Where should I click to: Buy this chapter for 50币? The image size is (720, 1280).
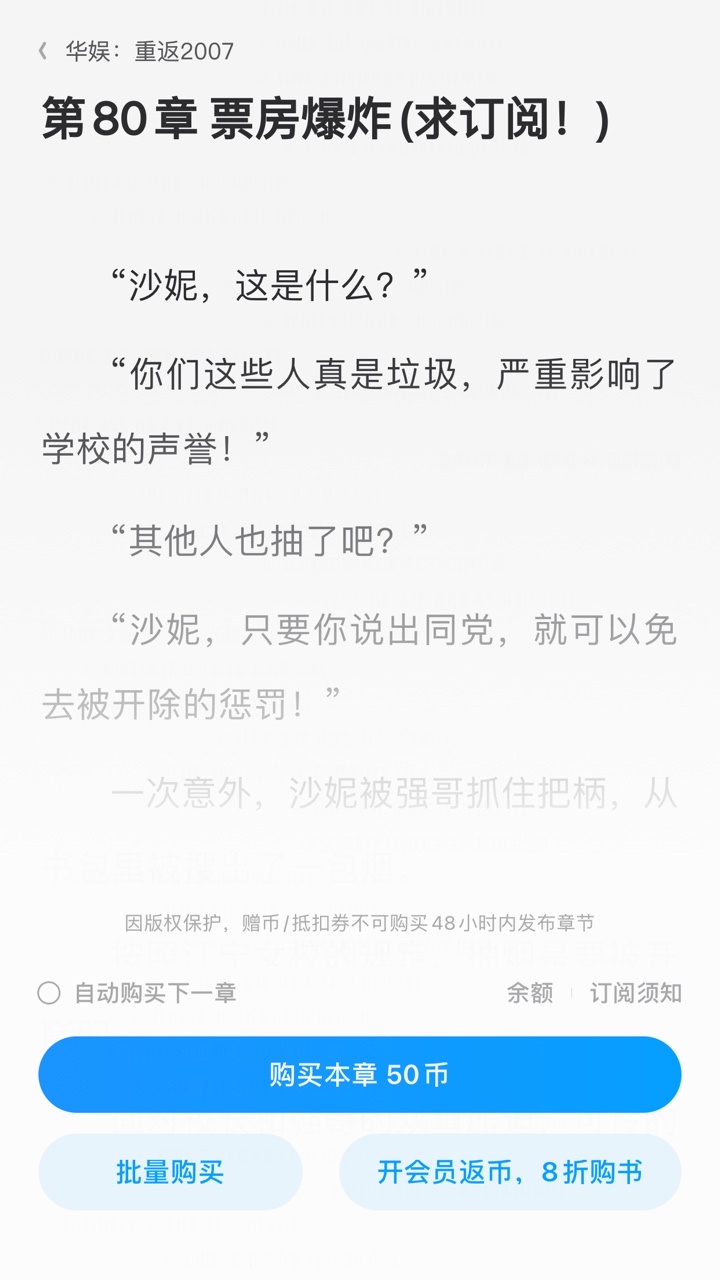pyautogui.click(x=360, y=1074)
